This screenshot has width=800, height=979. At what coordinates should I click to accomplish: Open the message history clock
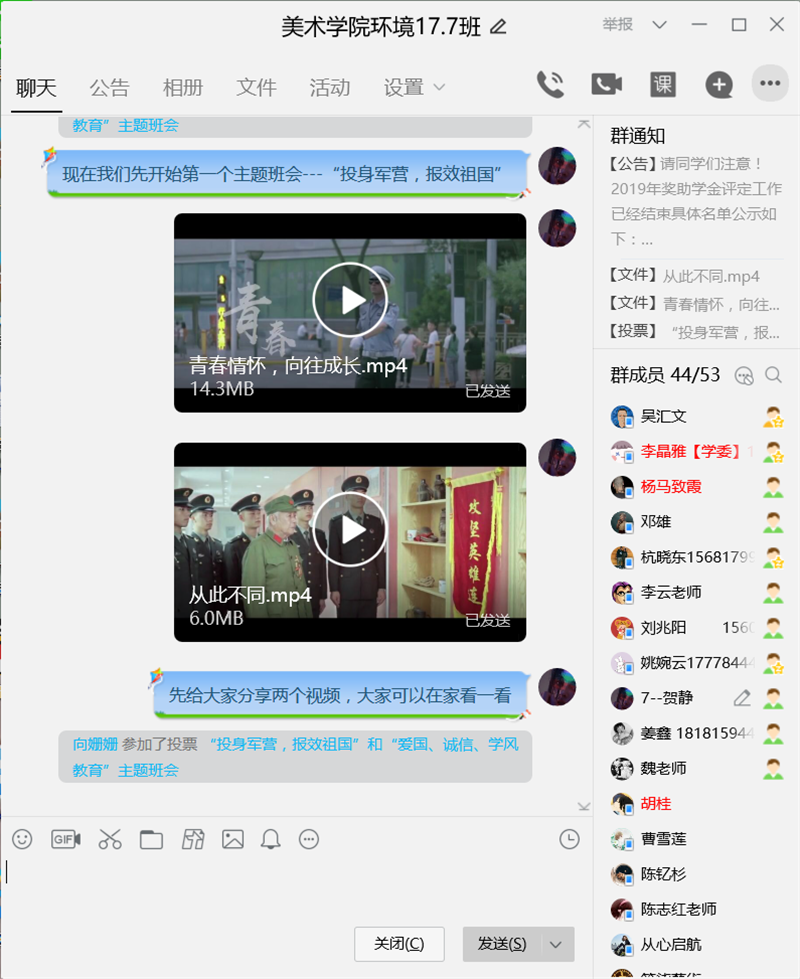coord(569,840)
